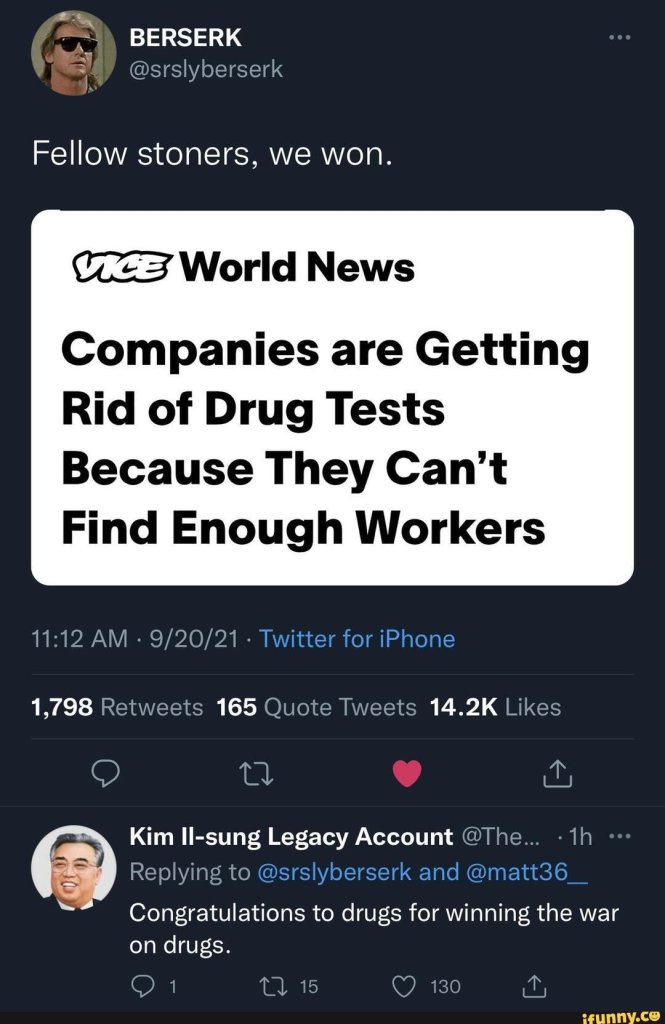Open the overflow menu on BERSERK's tweet

620,38
